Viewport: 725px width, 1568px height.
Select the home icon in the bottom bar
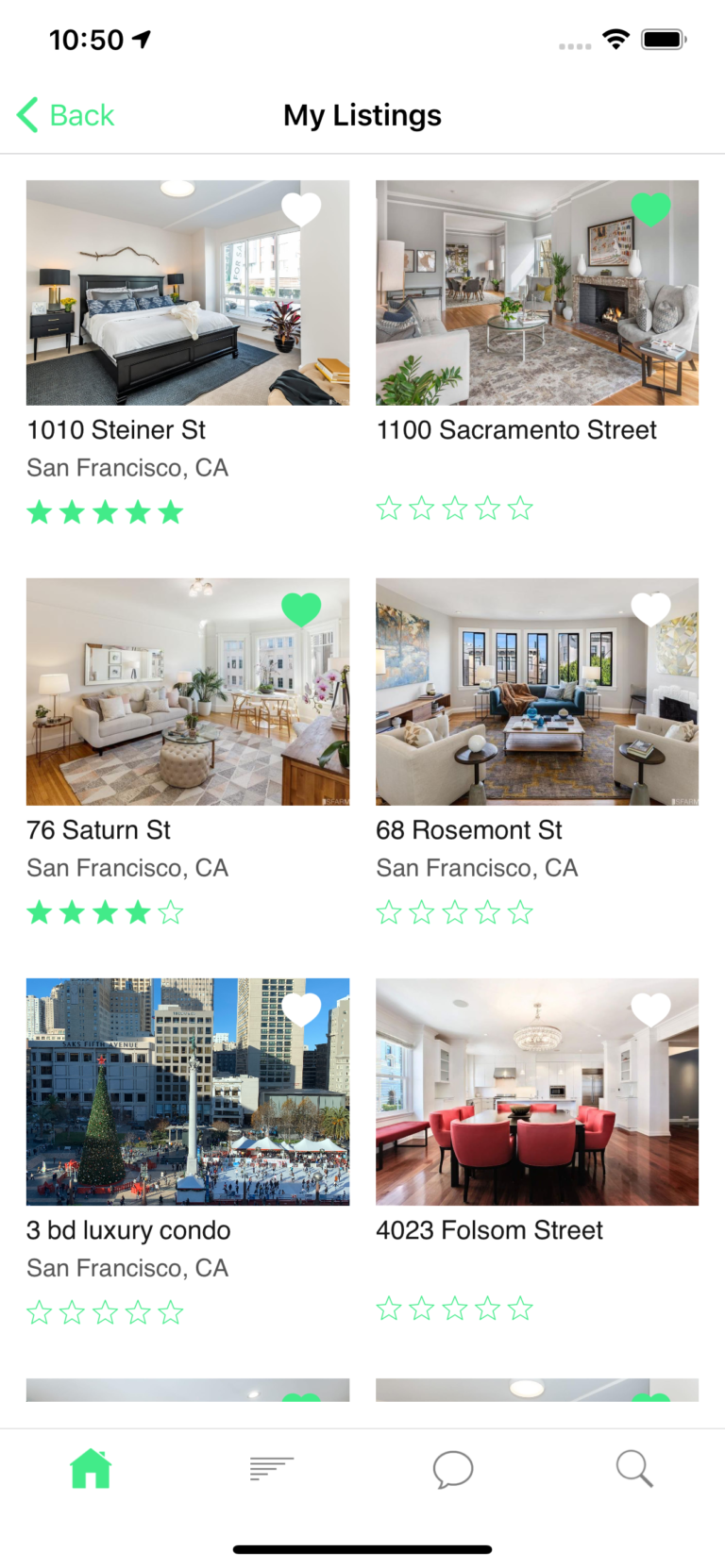coord(90,1469)
